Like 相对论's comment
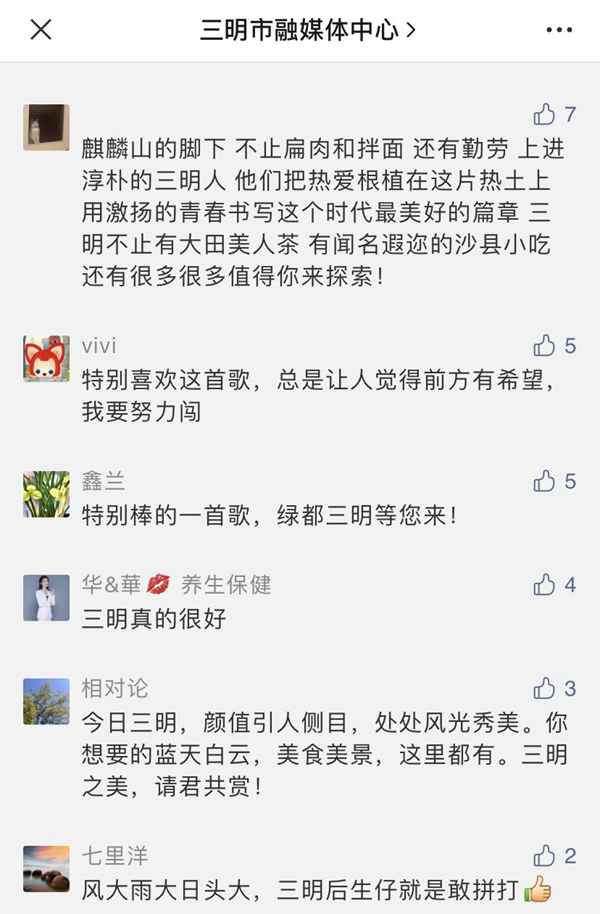The height and width of the screenshot is (914, 600). (545, 688)
